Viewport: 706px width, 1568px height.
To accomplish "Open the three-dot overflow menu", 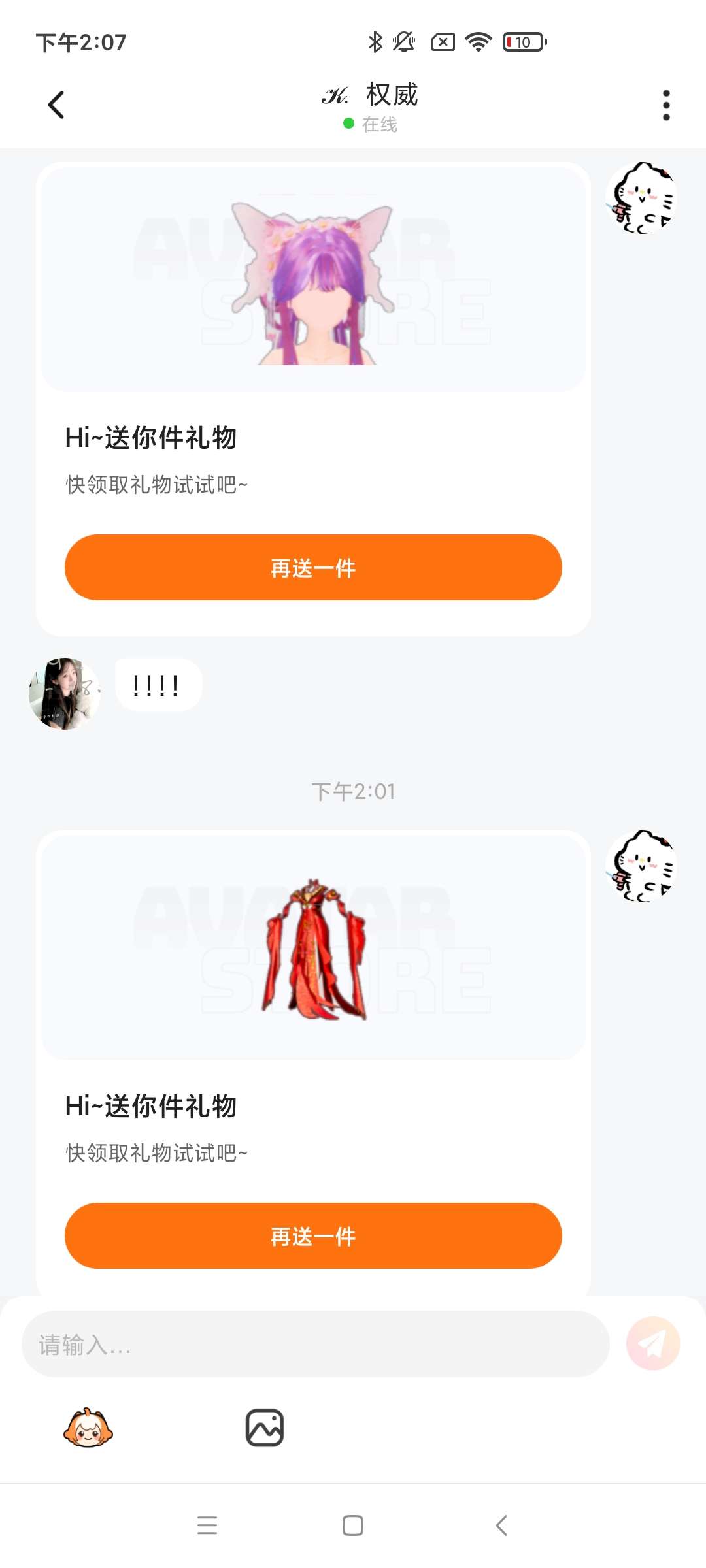I will tap(665, 105).
